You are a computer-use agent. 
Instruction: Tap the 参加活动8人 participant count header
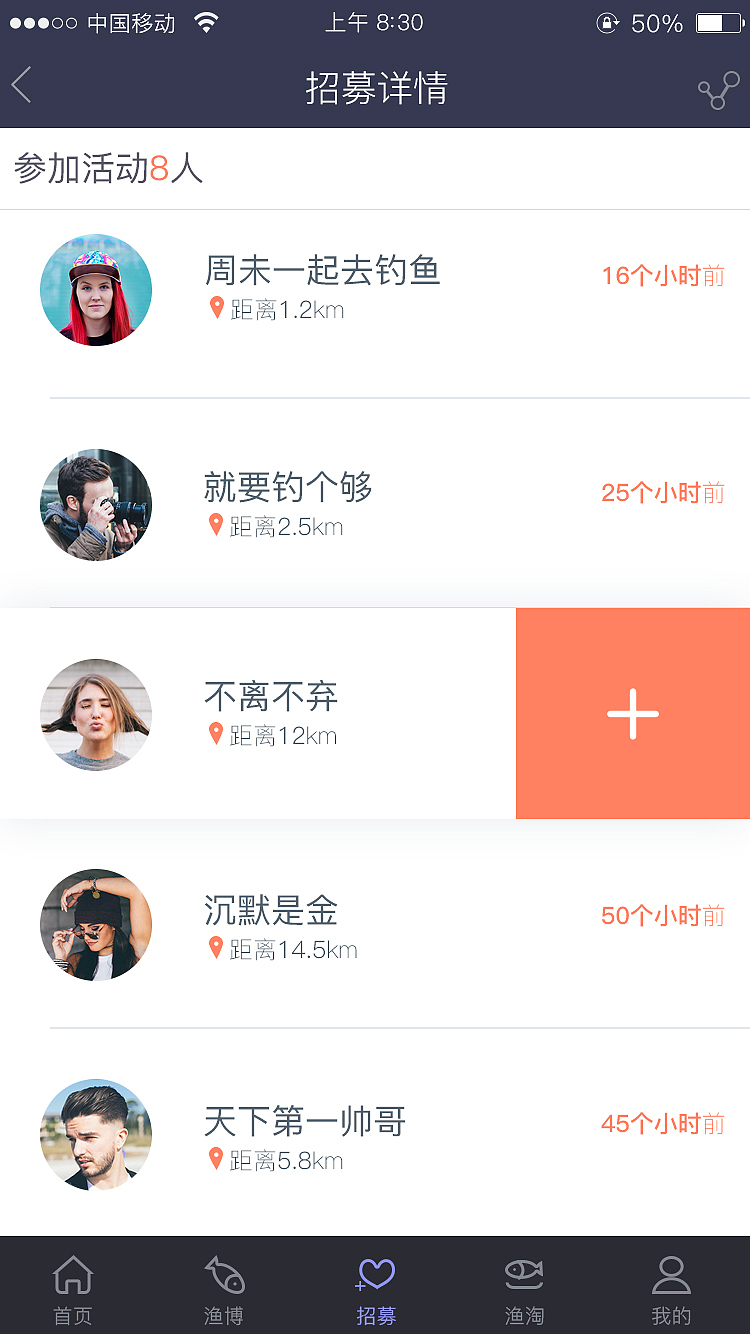(x=106, y=168)
